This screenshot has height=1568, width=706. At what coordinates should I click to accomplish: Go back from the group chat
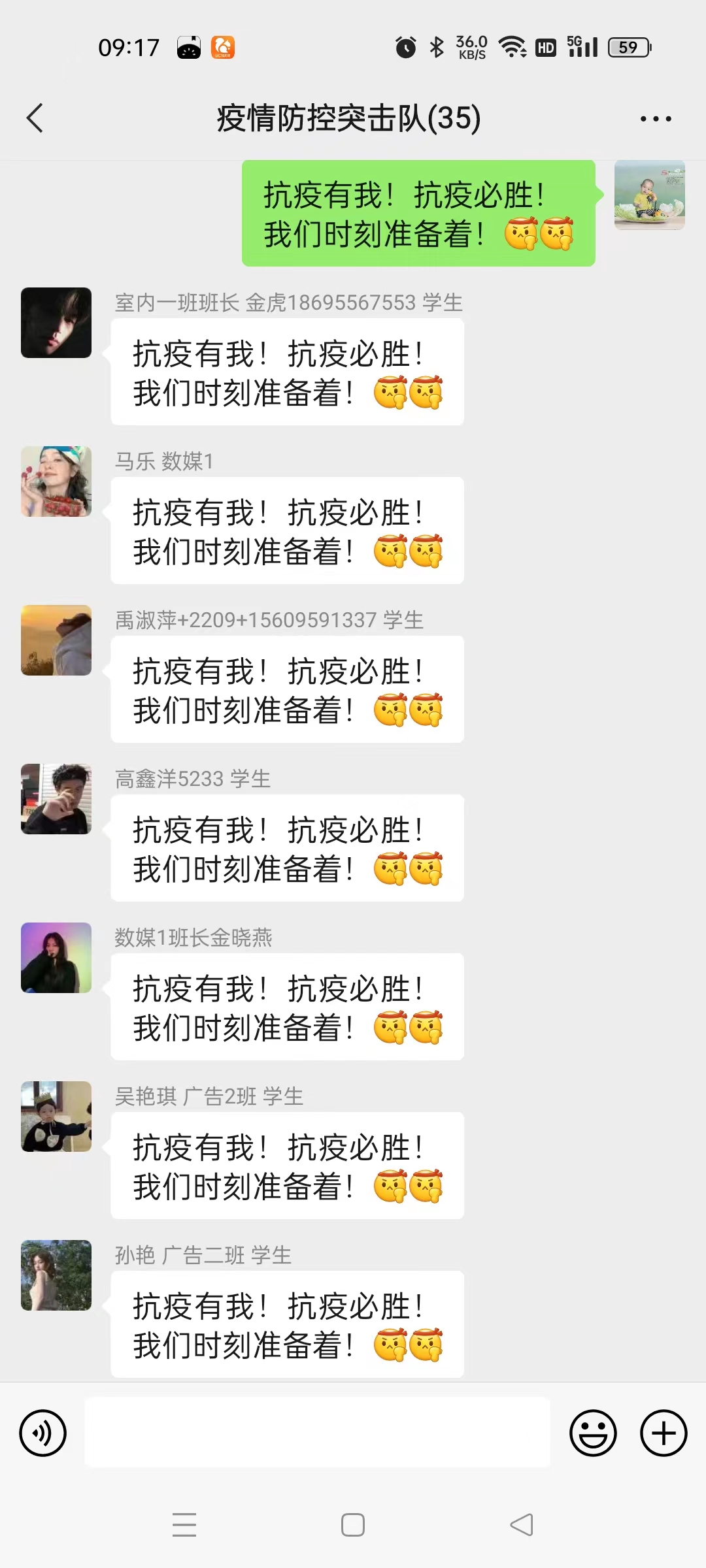(x=35, y=118)
